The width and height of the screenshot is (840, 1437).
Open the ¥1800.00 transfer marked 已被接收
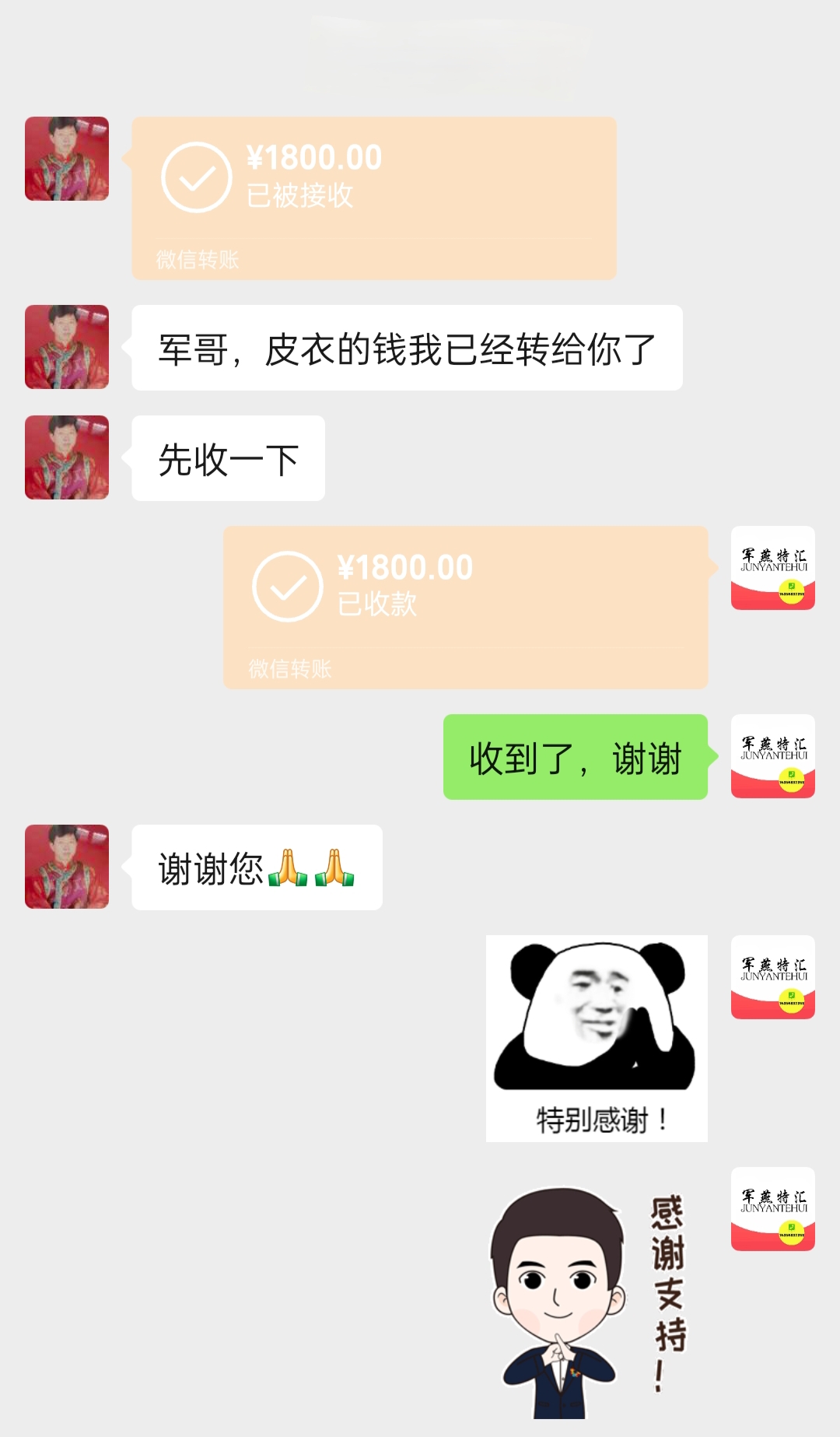pyautogui.click(x=373, y=198)
